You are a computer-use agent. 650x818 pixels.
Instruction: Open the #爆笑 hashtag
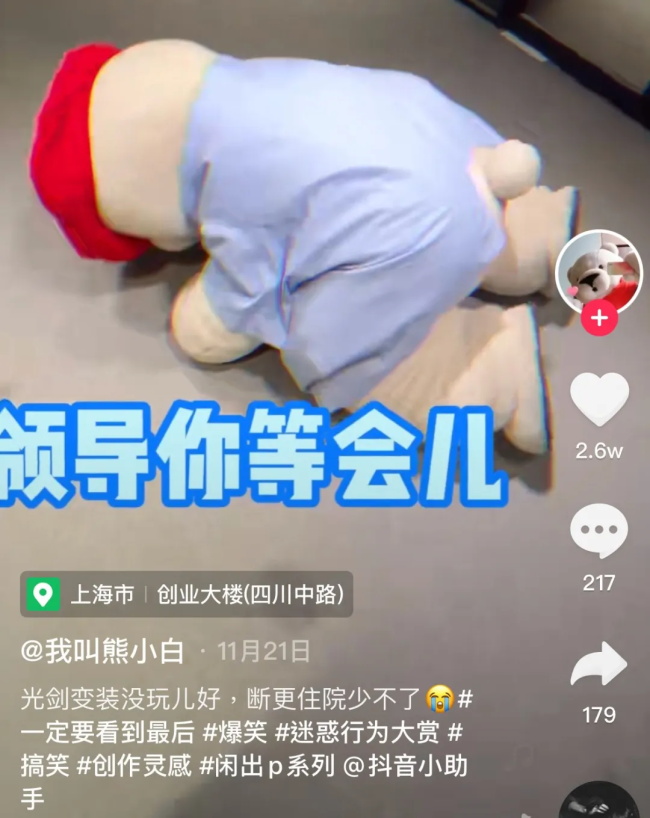(x=235, y=732)
